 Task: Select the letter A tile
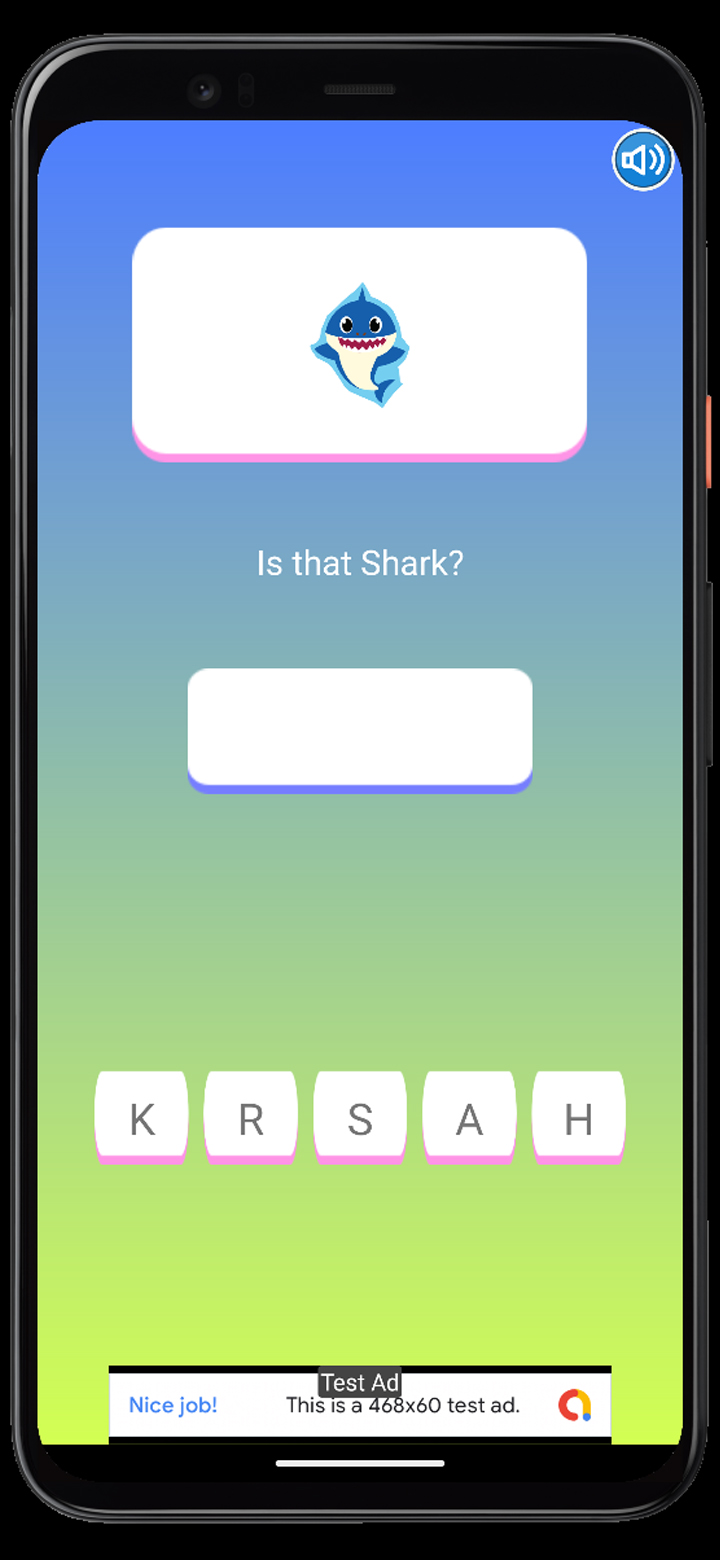coord(469,1117)
